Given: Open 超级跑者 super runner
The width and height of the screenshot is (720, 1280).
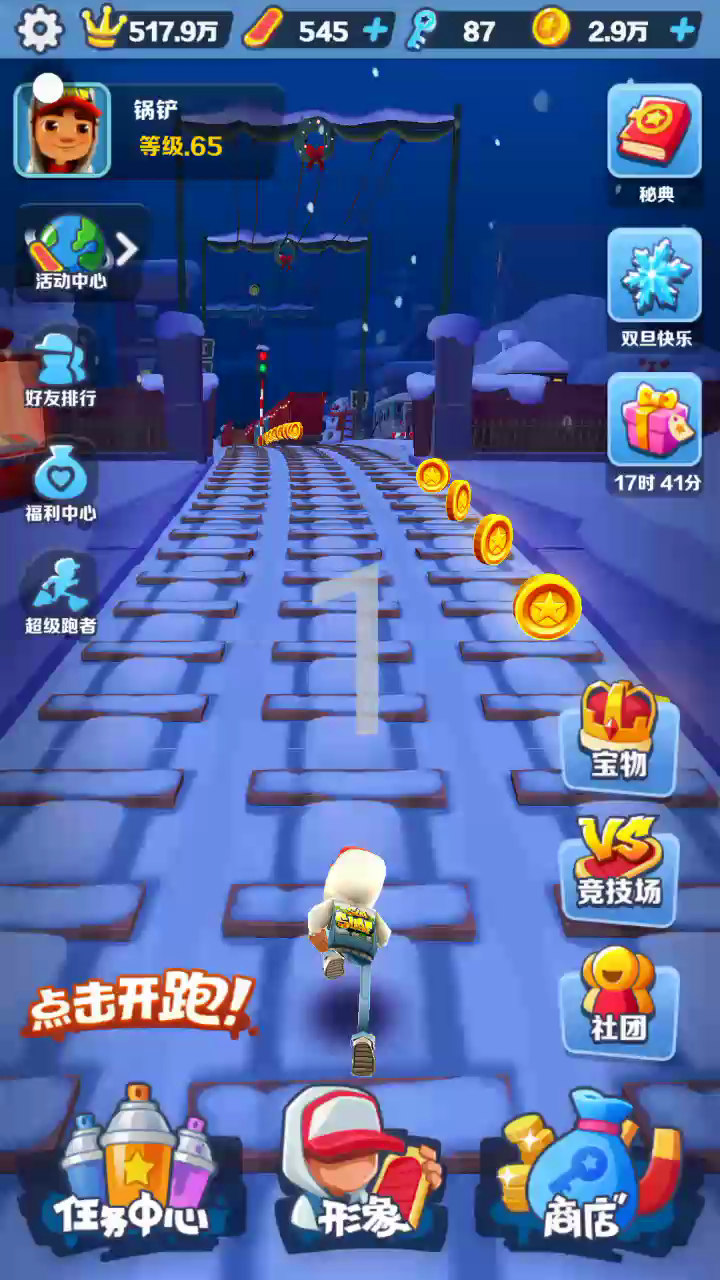Looking at the screenshot, I should [61, 594].
